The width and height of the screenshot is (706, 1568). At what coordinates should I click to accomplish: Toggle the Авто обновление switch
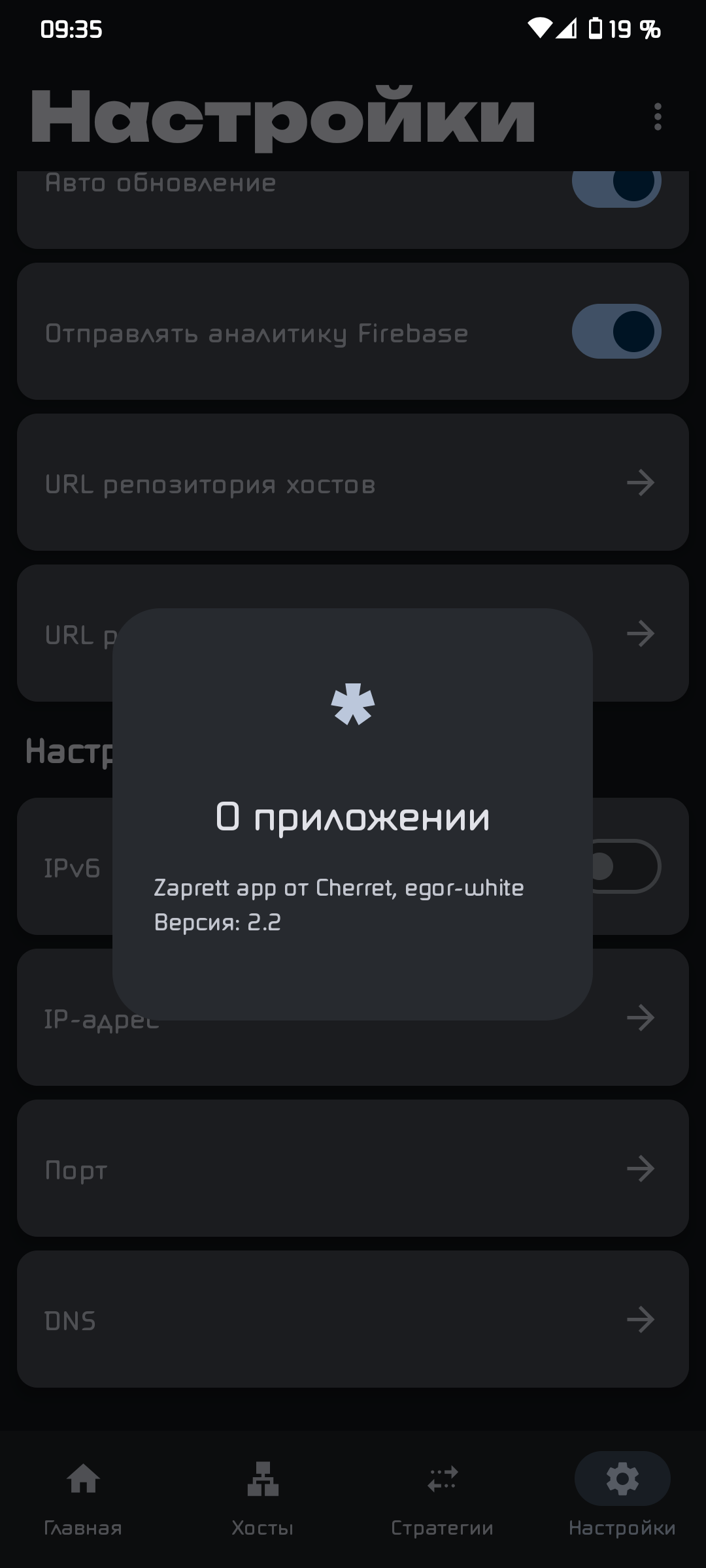(x=616, y=186)
